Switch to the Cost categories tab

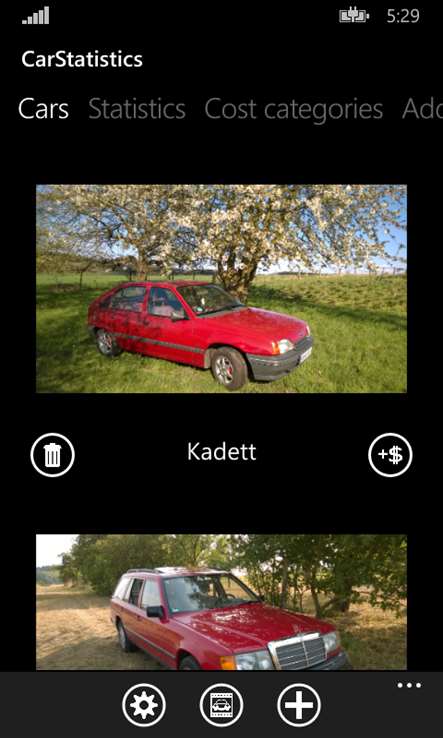pos(294,110)
